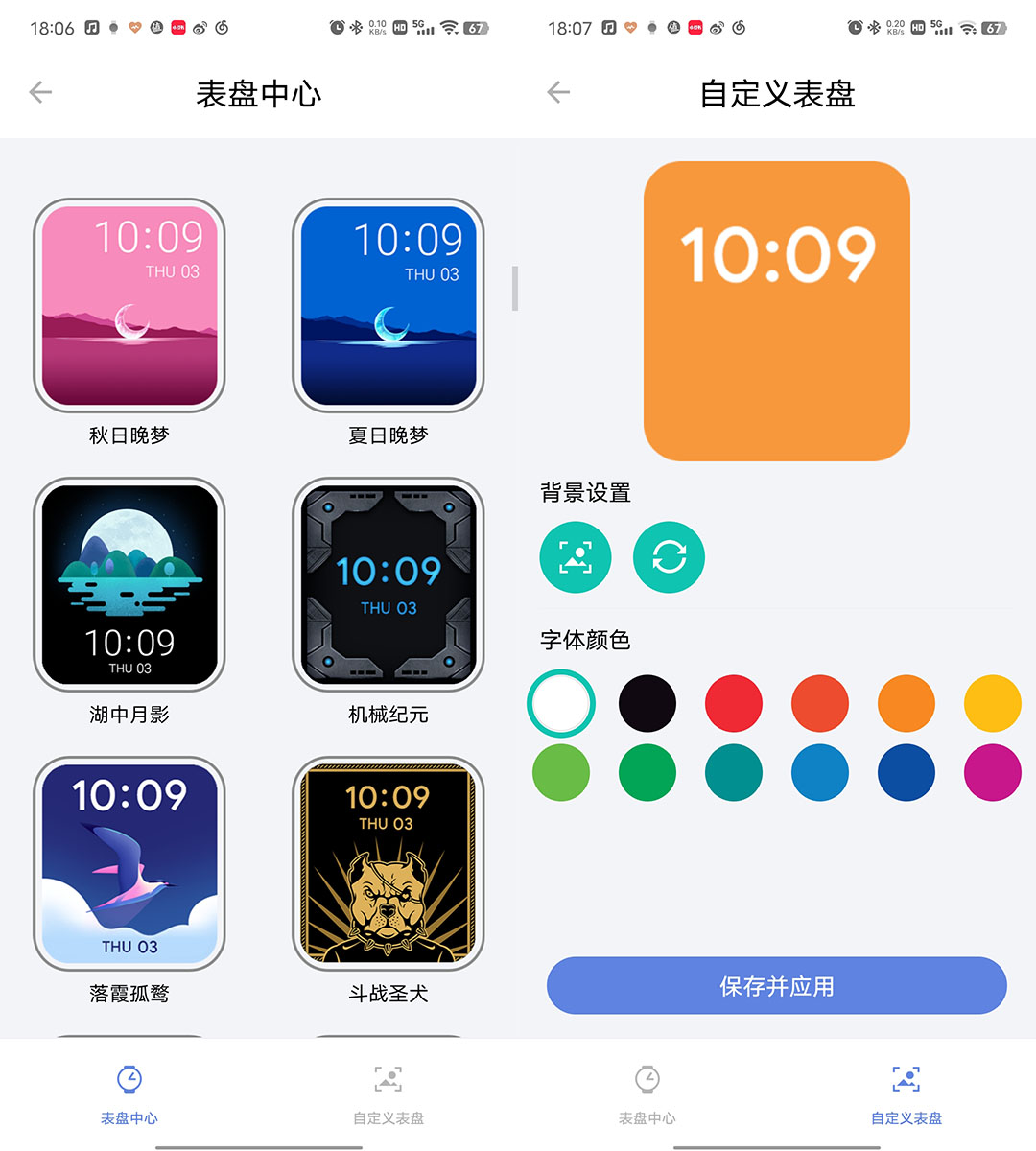Set font color to black

coord(647,703)
